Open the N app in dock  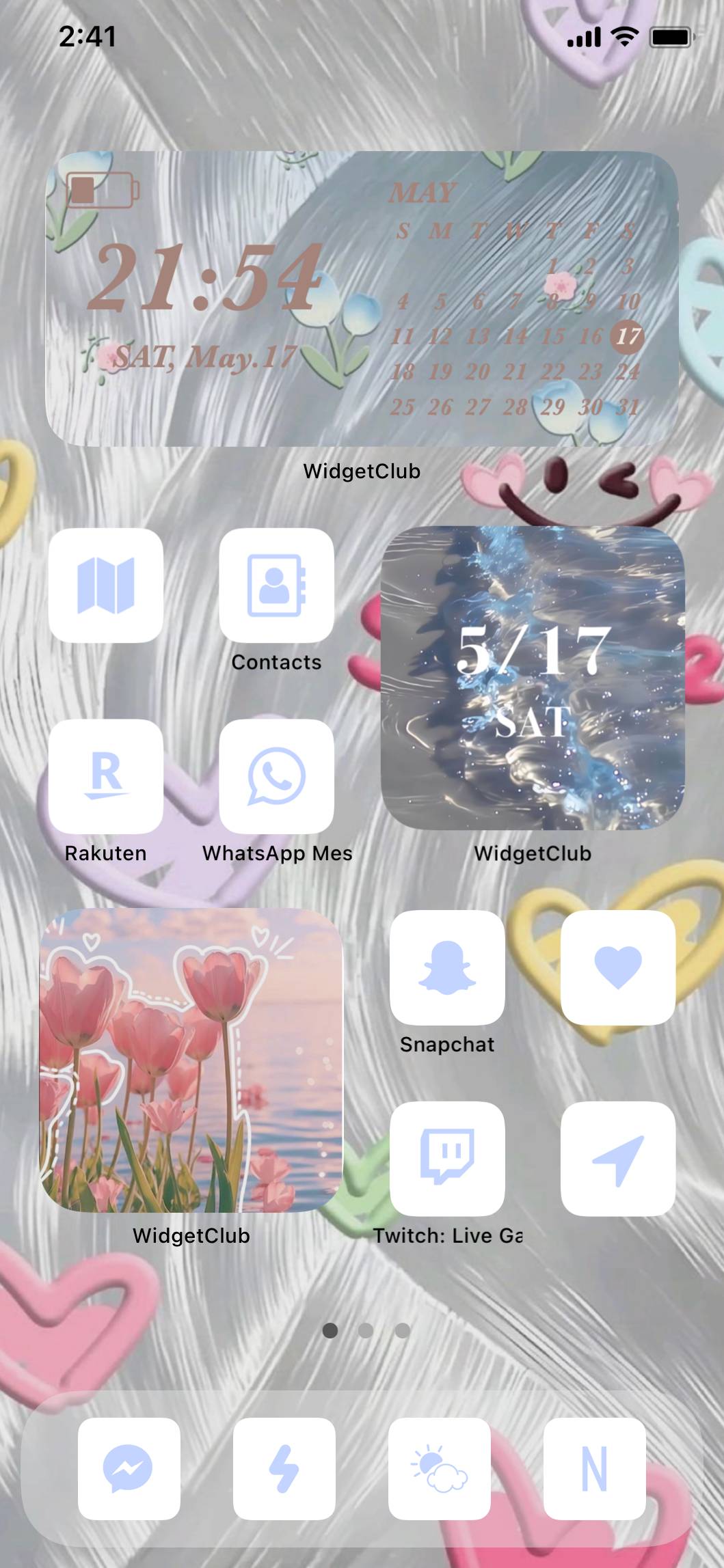(595, 1468)
